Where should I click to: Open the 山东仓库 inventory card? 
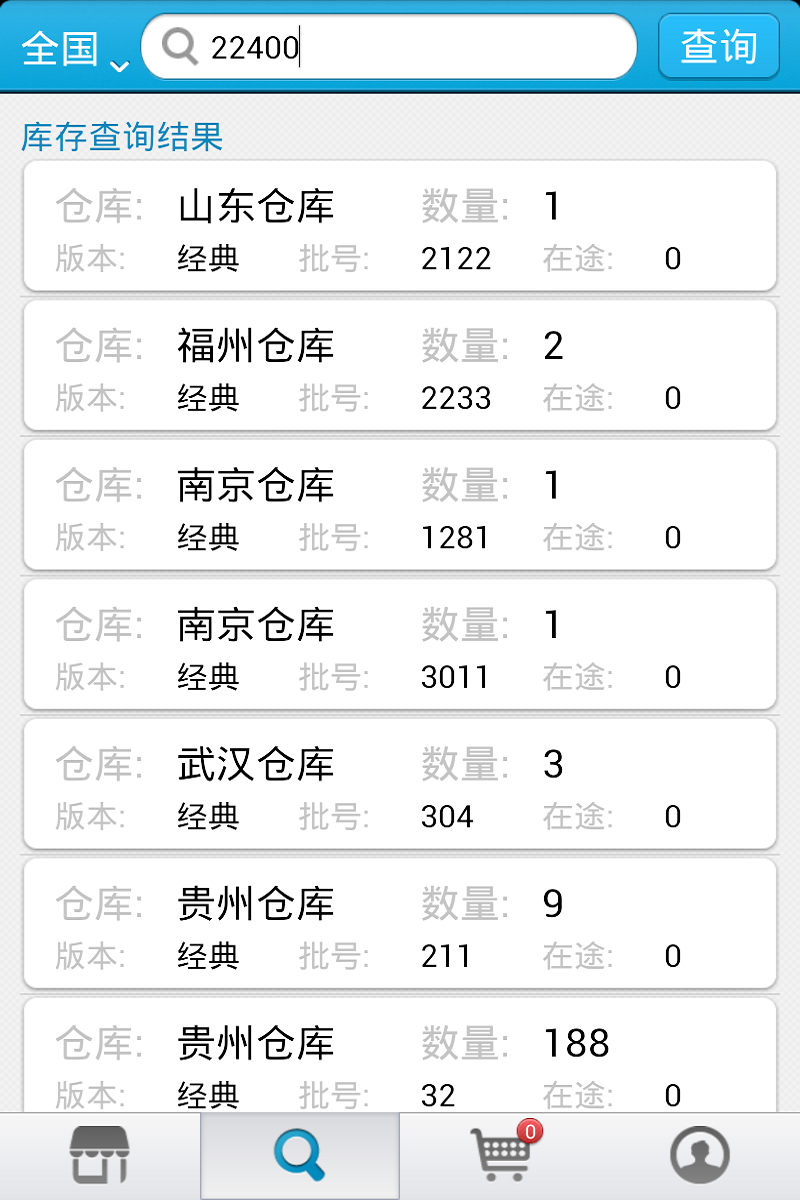400,226
